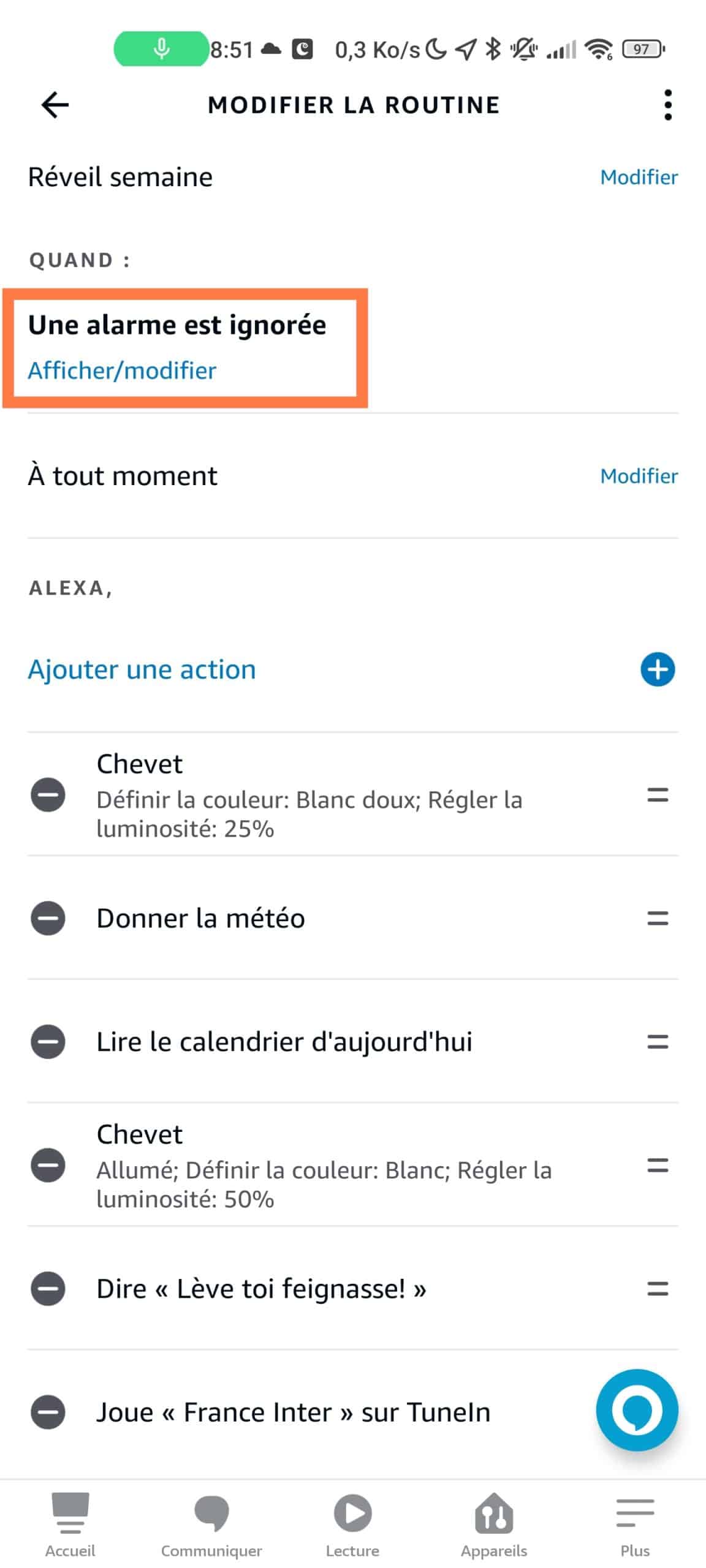The image size is (706, 1568).
Task: Go back with the arrow icon
Action: coord(55,105)
